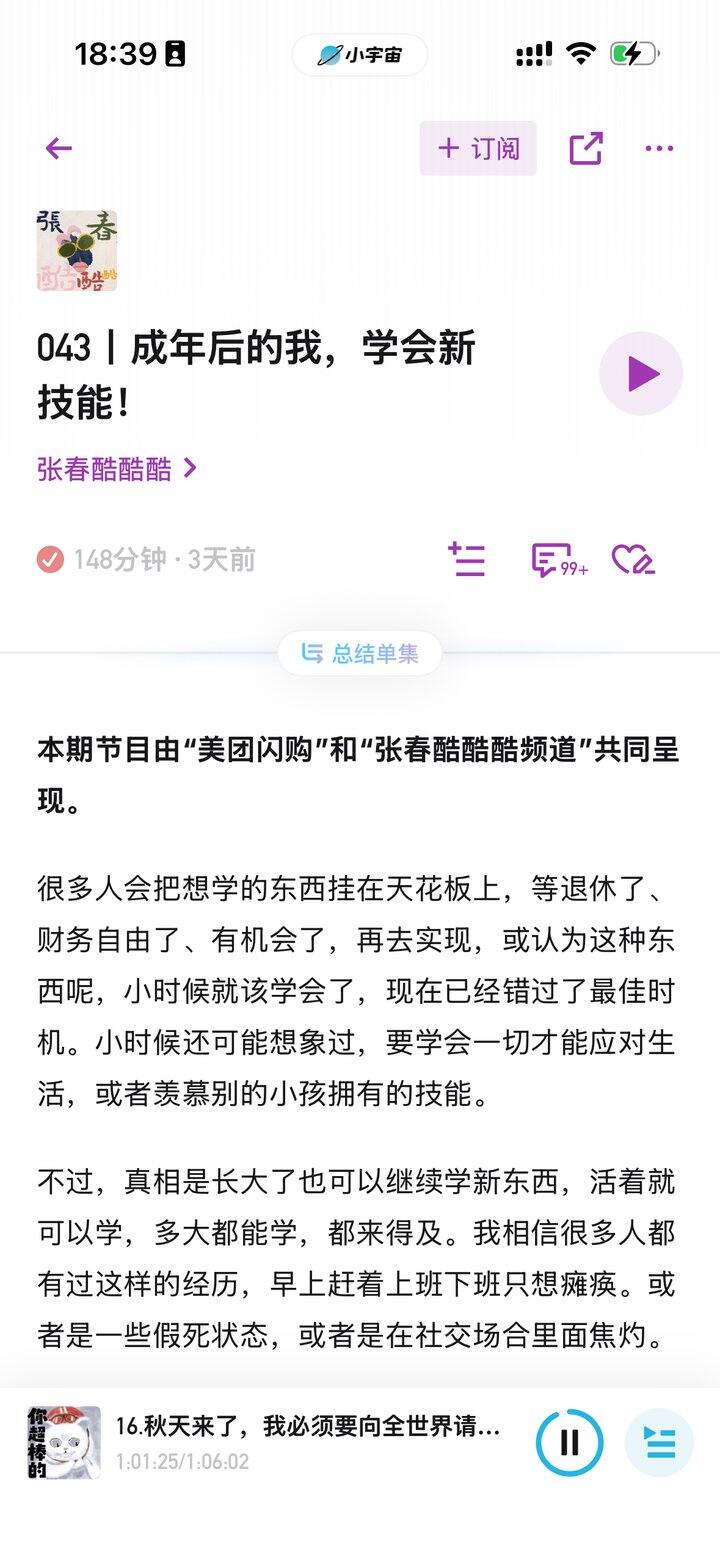Open the 99+ comments

558,560
